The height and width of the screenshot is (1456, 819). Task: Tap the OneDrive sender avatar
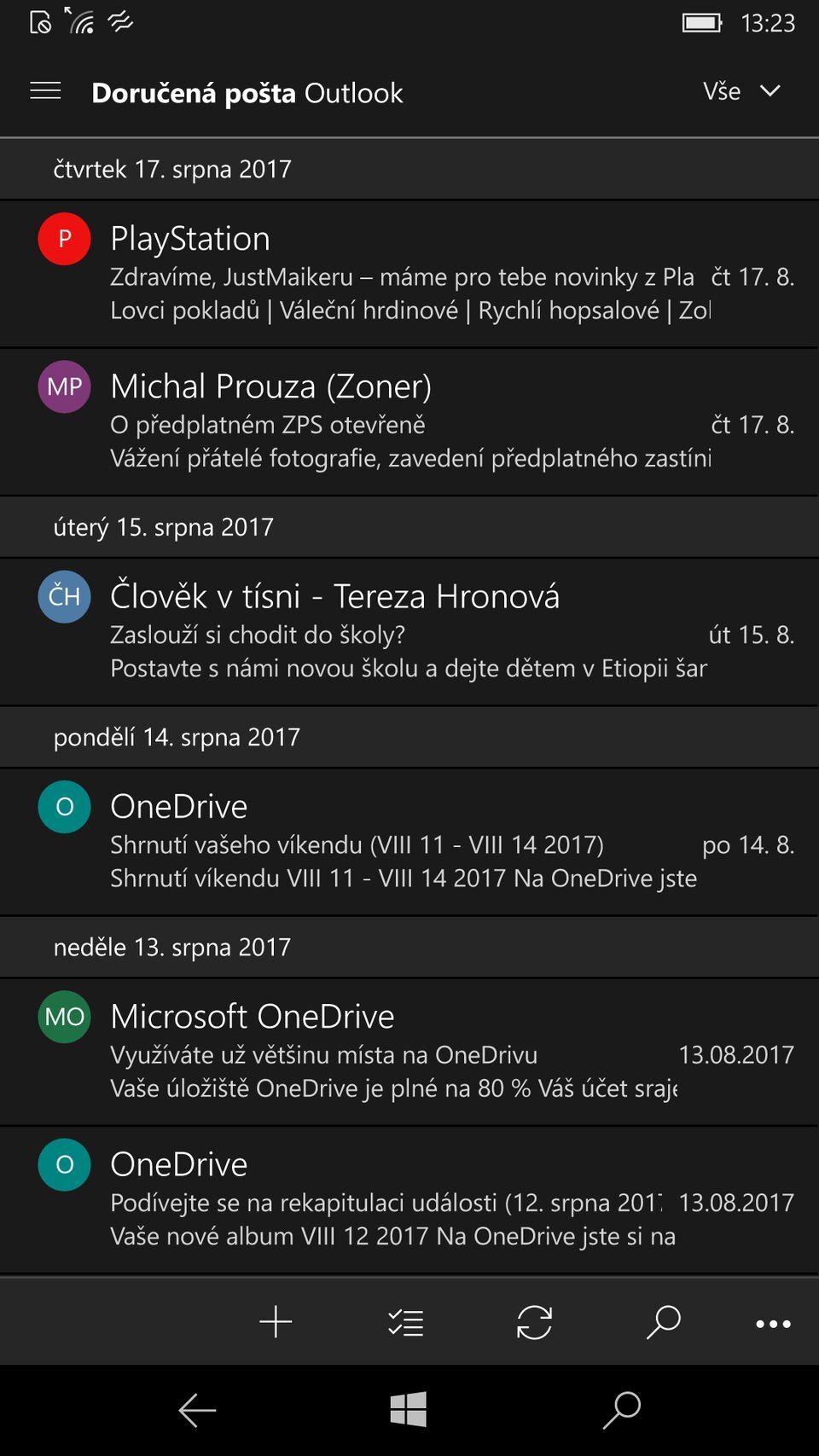click(x=63, y=806)
